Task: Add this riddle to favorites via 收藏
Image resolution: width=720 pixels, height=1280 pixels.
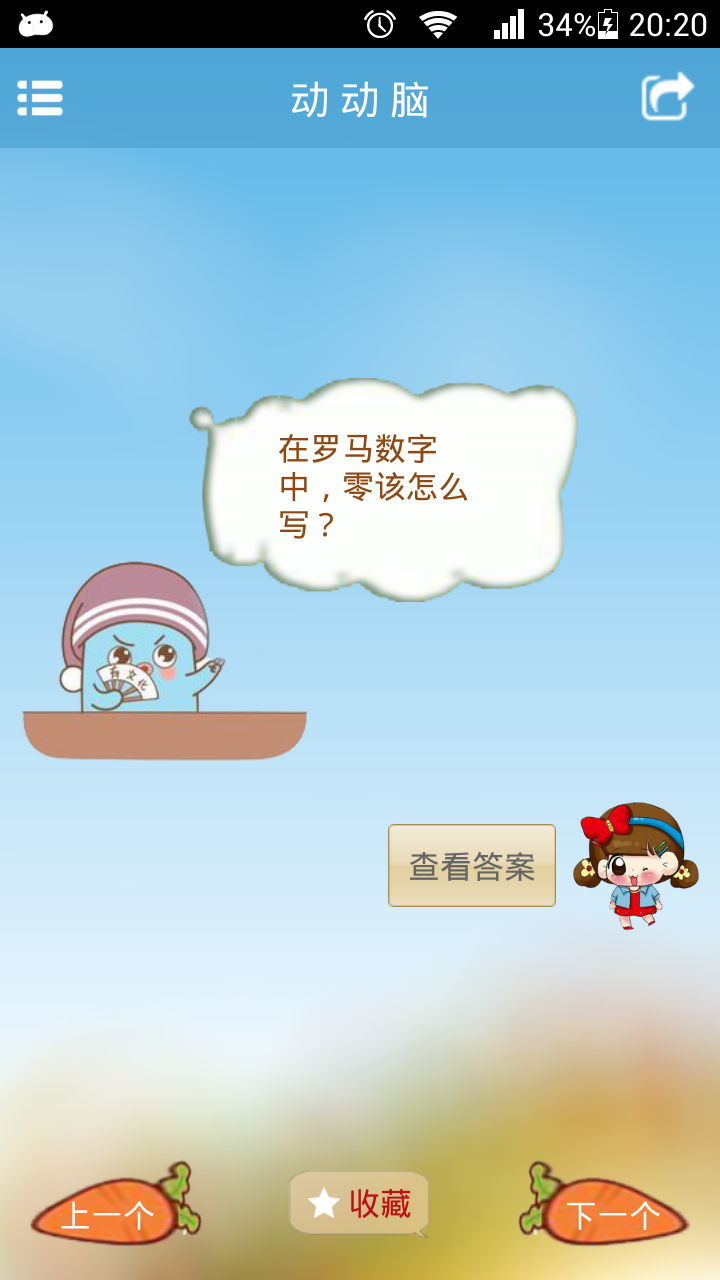Action: [x=360, y=1203]
